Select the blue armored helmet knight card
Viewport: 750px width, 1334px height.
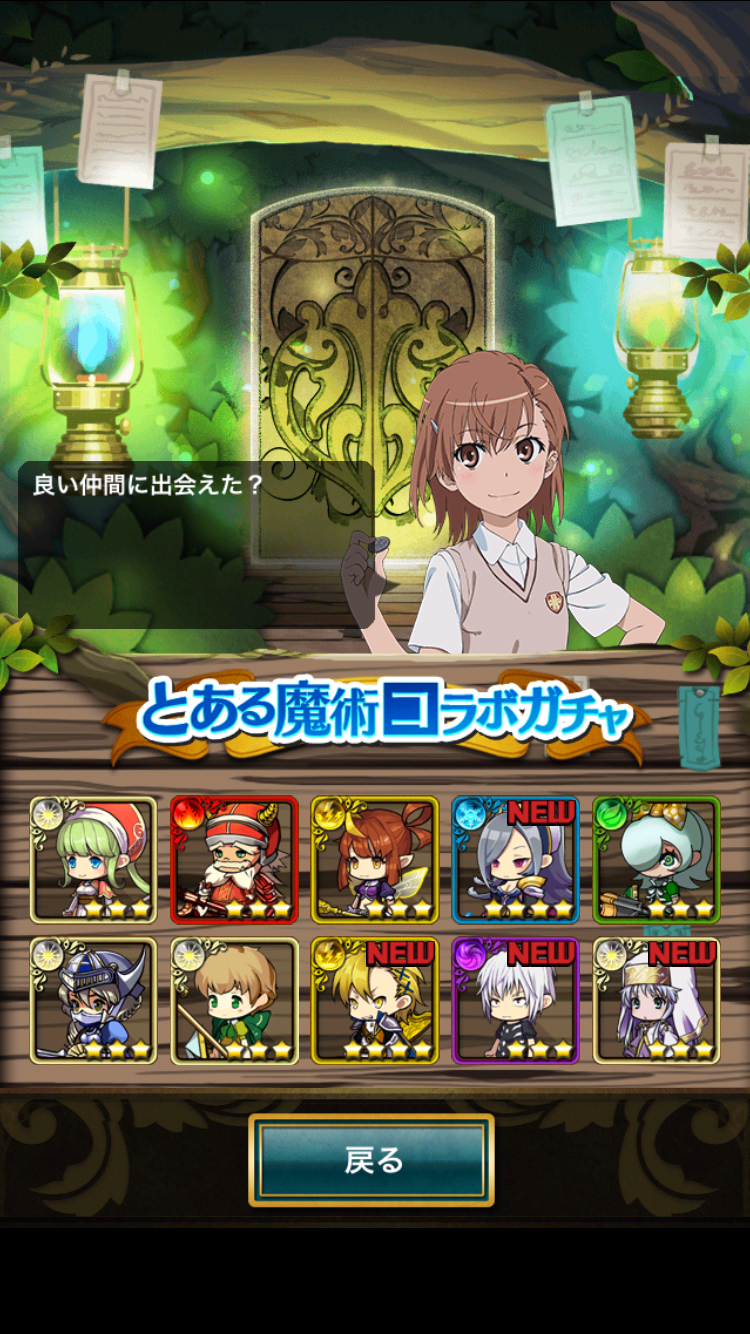click(93, 1000)
